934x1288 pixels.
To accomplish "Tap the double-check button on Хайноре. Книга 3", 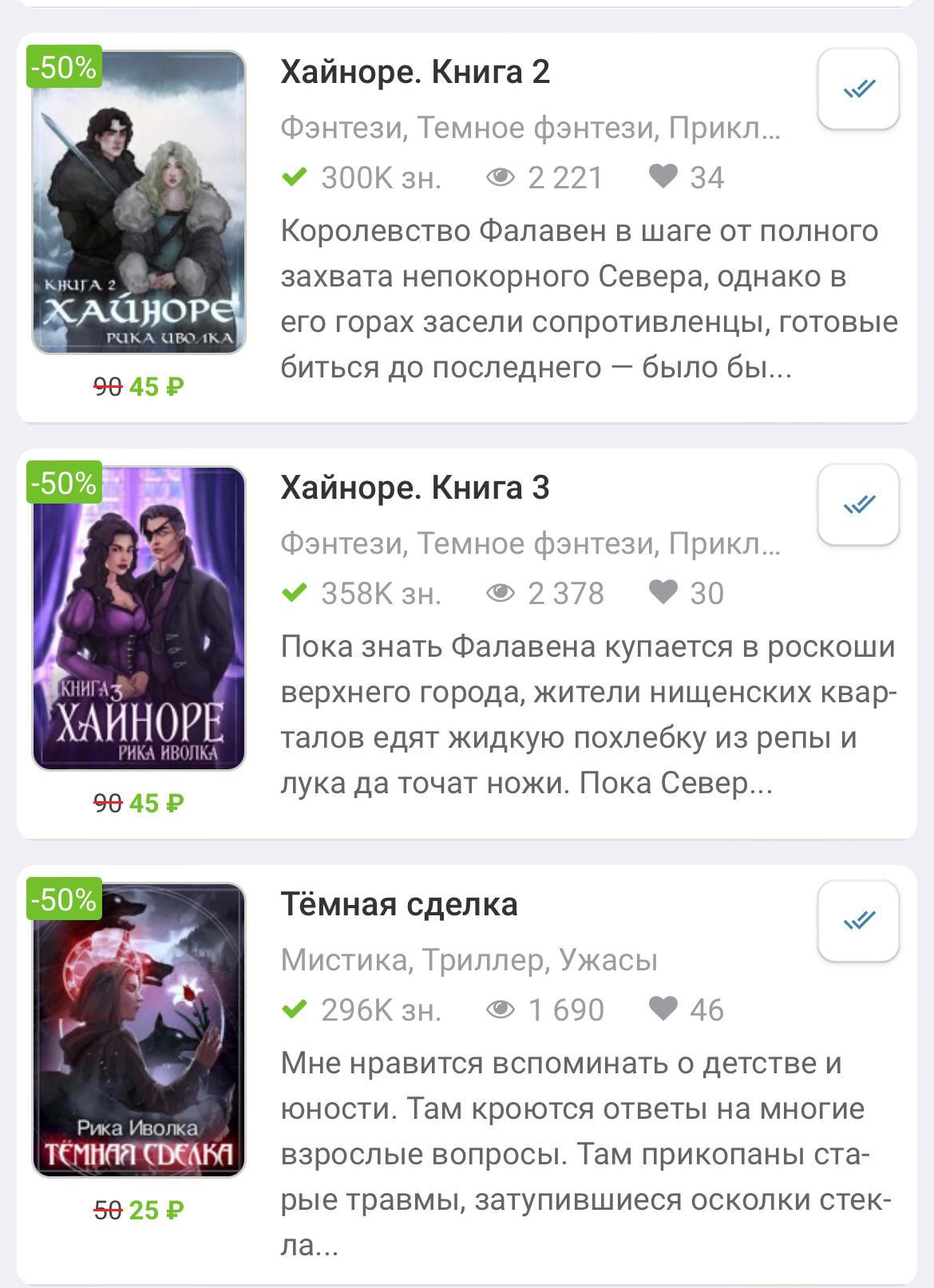I will coord(858,504).
